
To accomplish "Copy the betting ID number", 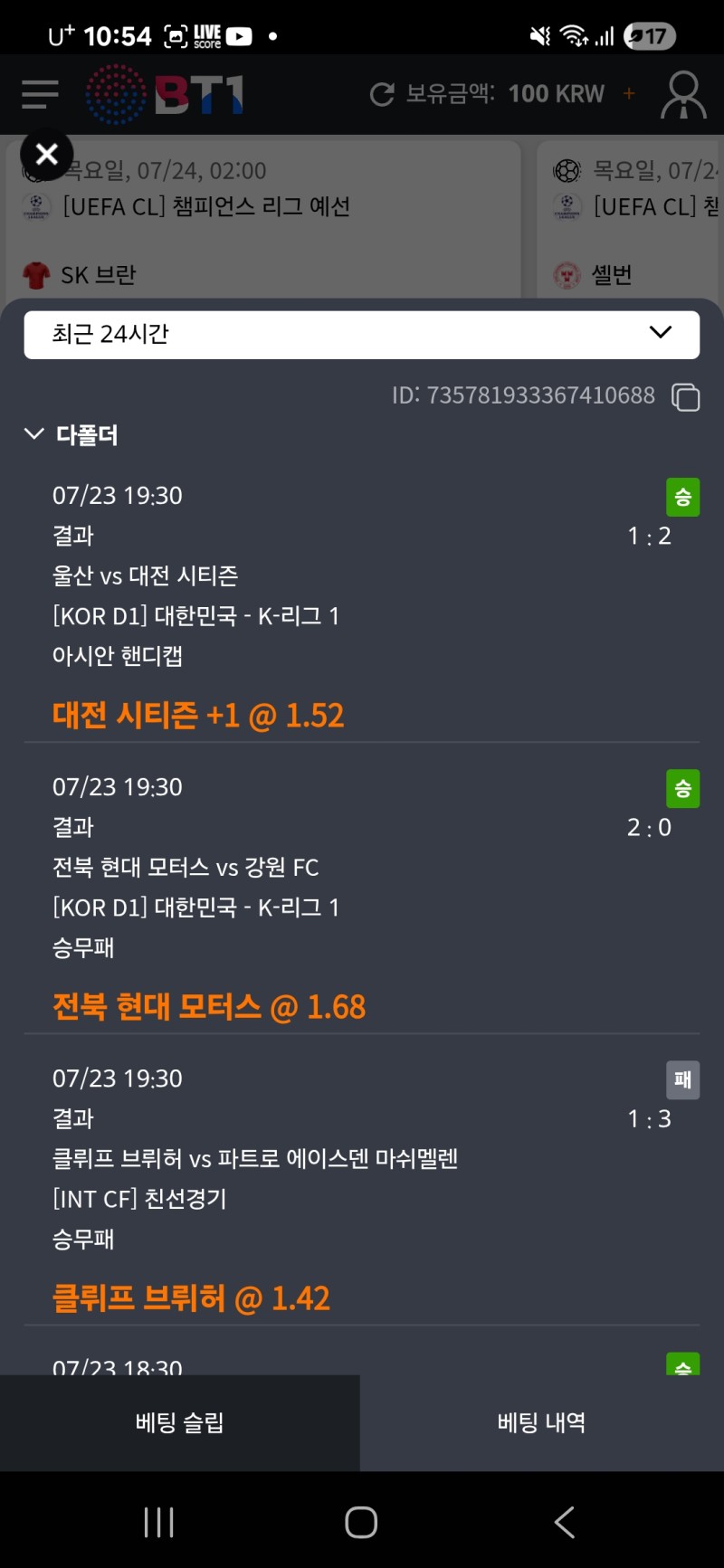I will tap(687, 396).
